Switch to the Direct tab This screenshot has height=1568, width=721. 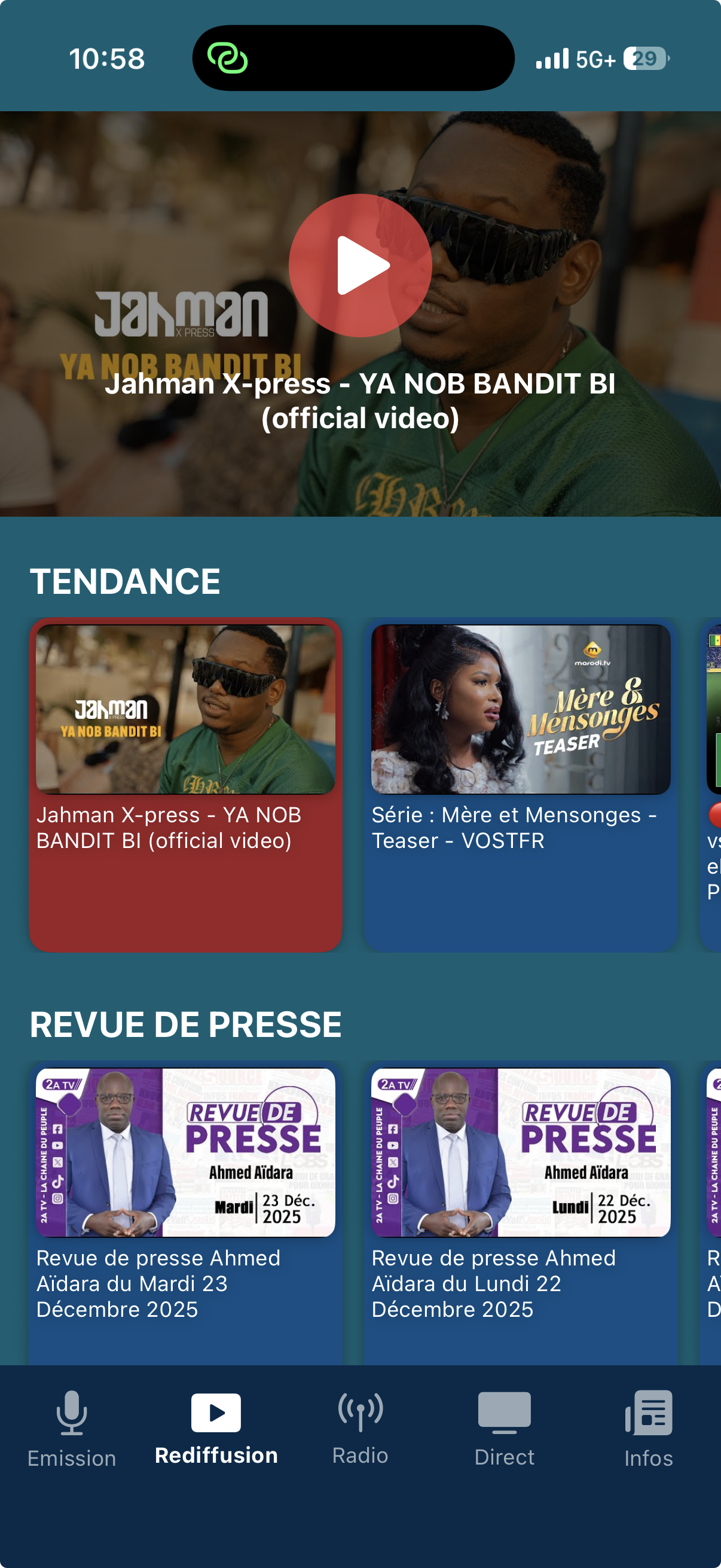tap(505, 1428)
